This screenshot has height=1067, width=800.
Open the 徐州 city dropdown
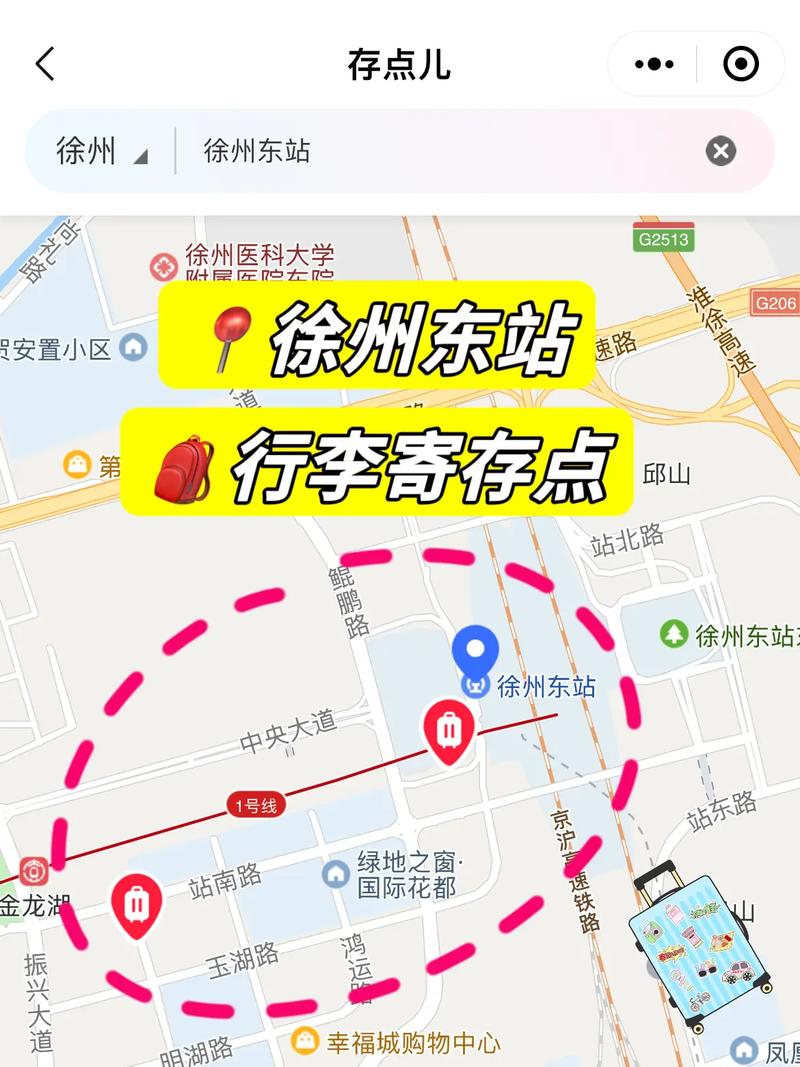pyautogui.click(x=101, y=152)
